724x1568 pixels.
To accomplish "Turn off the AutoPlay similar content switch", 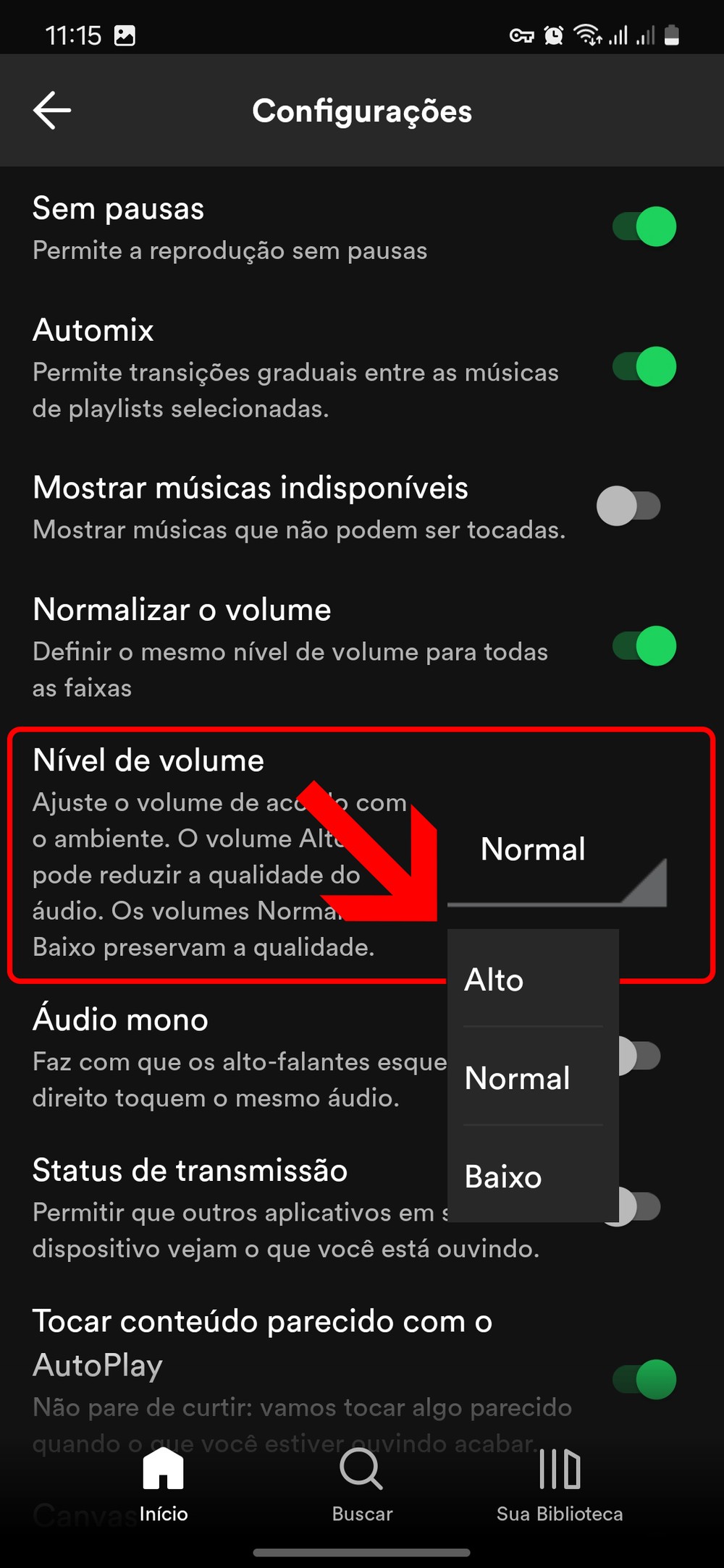I will [x=644, y=1378].
